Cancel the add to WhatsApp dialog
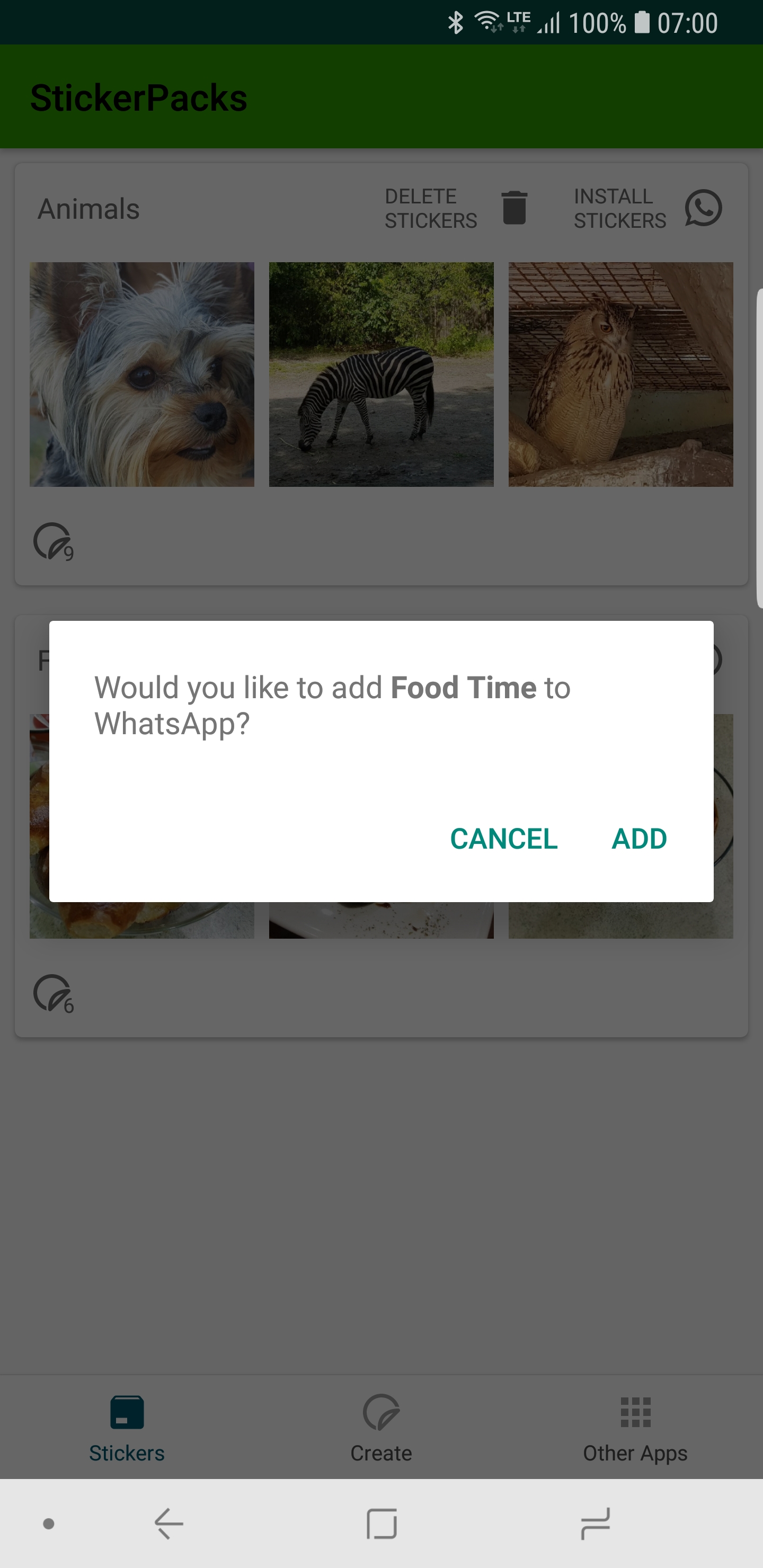 (503, 839)
